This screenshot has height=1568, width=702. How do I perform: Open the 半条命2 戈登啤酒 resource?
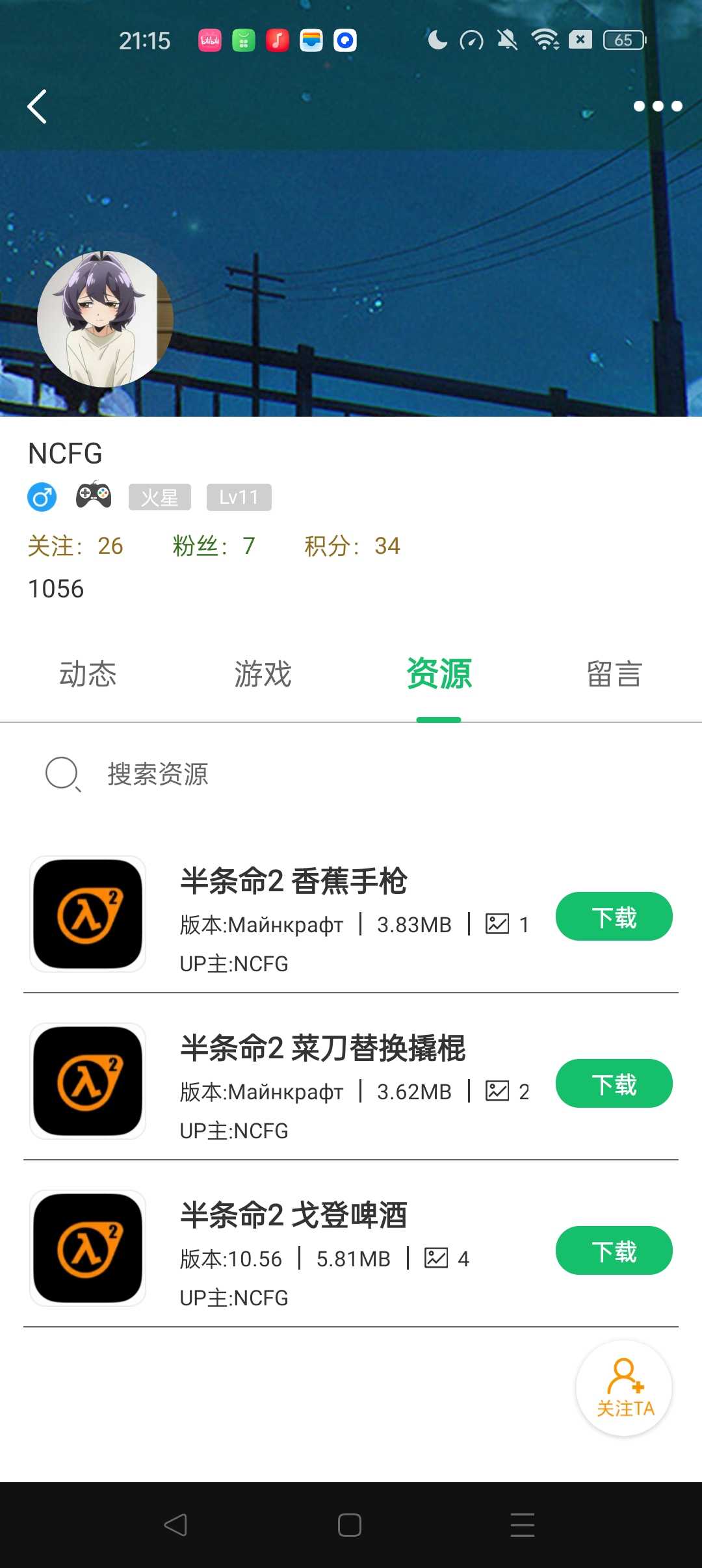tap(294, 1216)
